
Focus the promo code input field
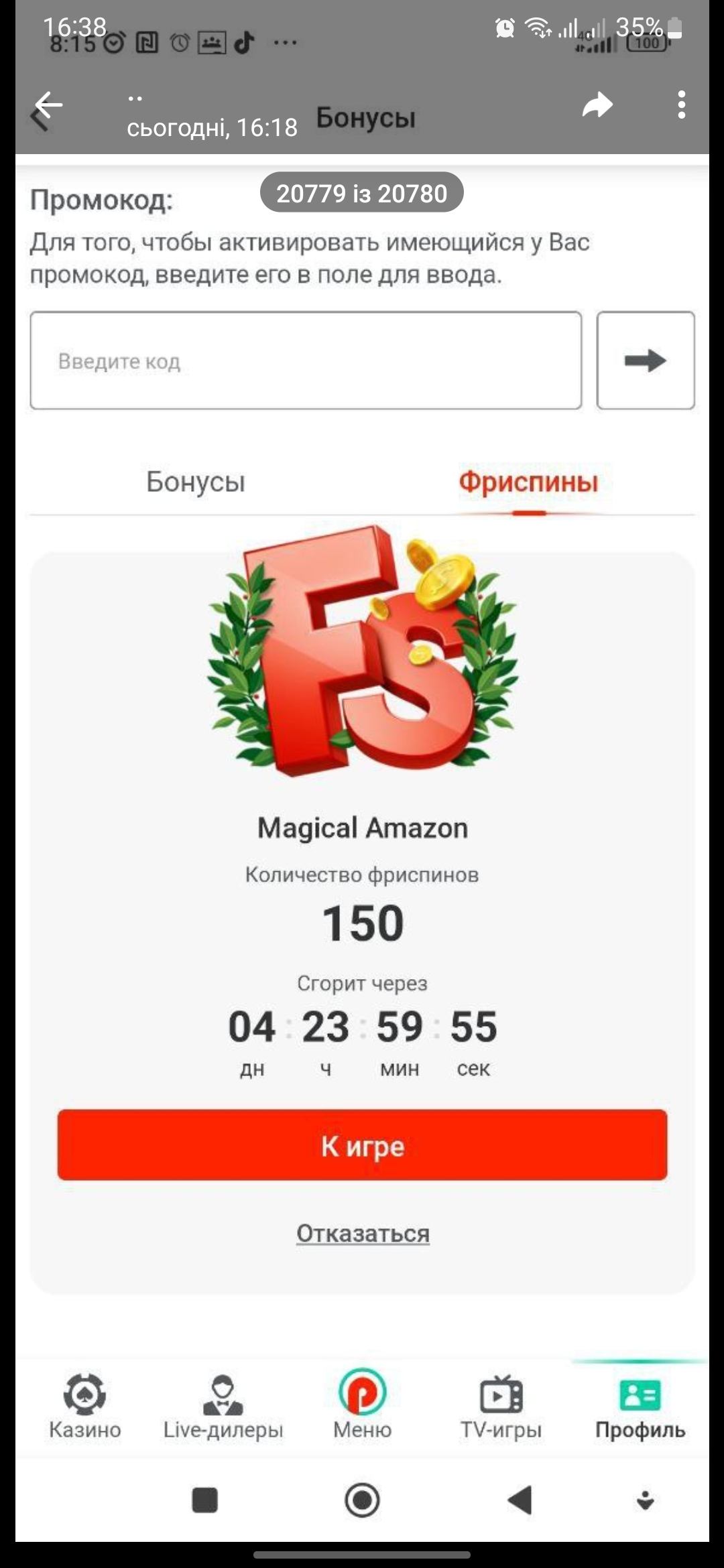tap(306, 361)
